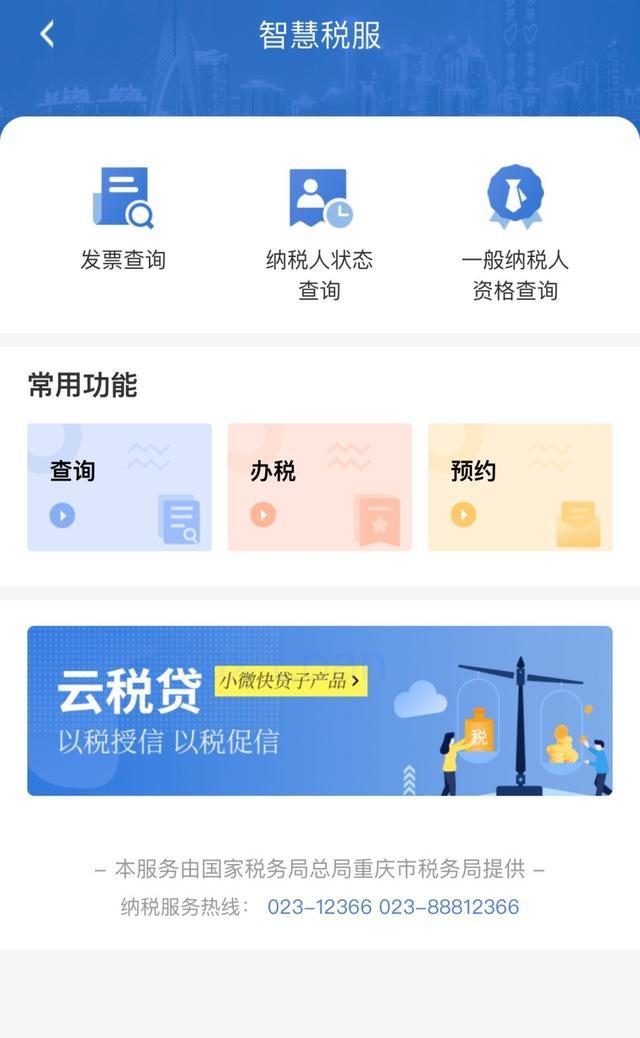Open 发票查询 invoice lookup
The width and height of the screenshot is (640, 1038).
tap(122, 218)
